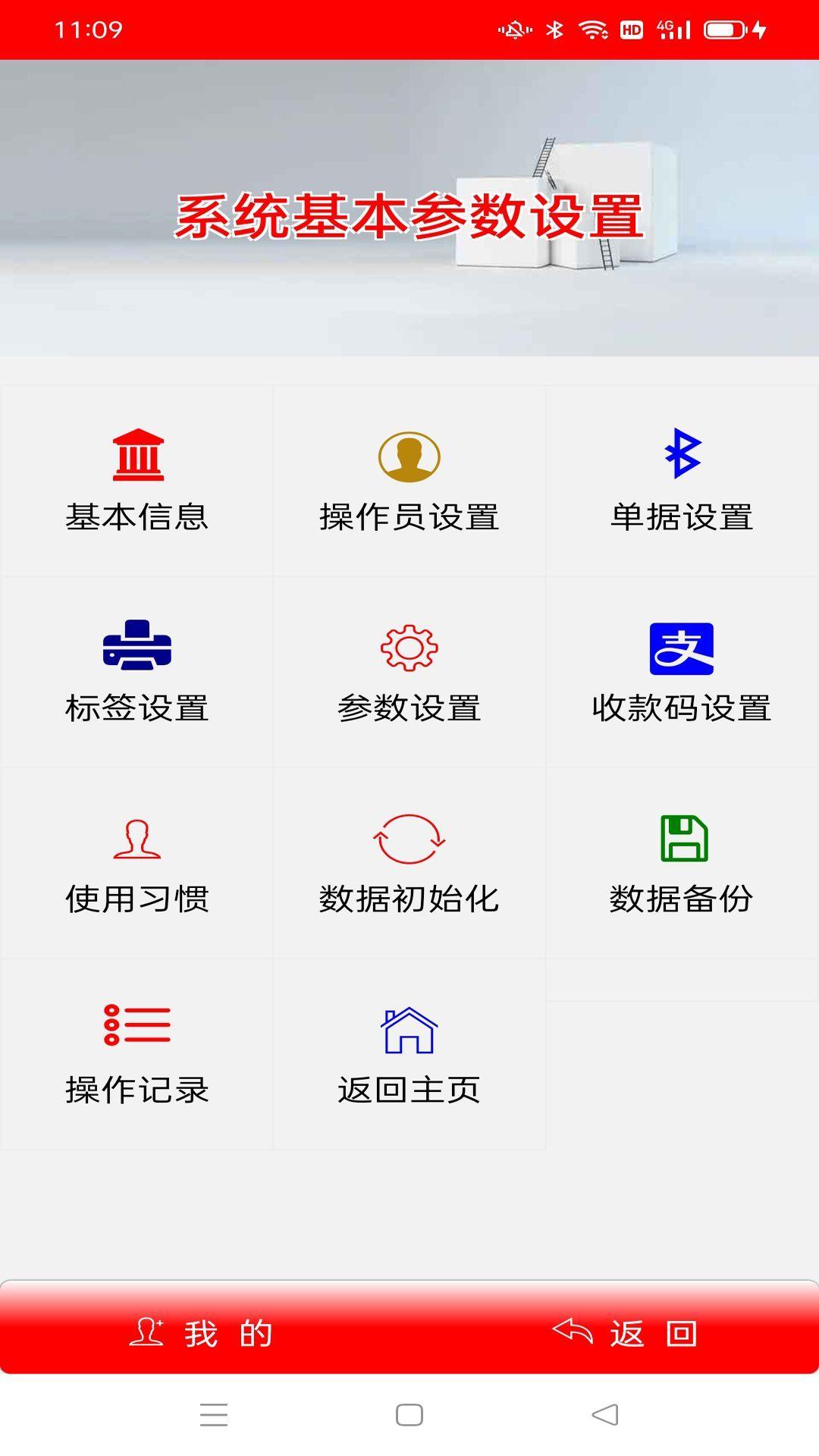Open 我的 (My) section

pyautogui.click(x=227, y=1332)
